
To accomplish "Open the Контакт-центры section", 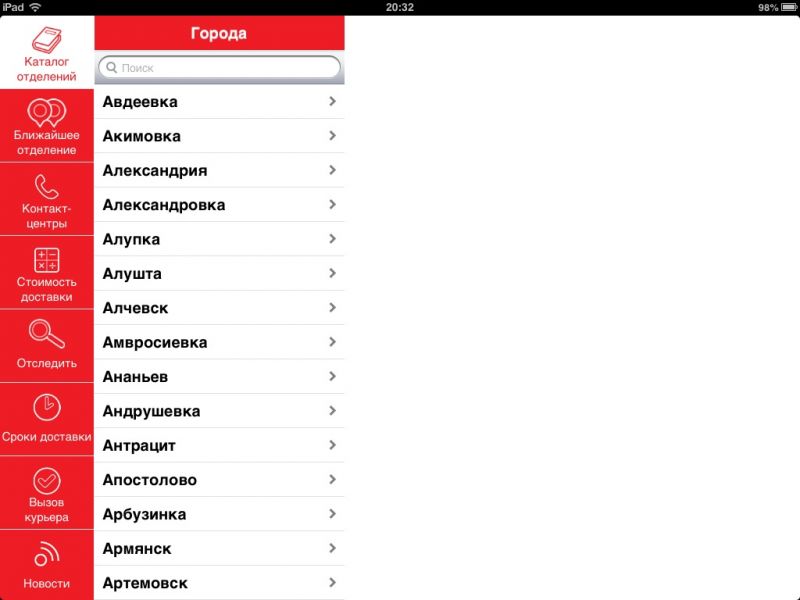I will (x=47, y=199).
